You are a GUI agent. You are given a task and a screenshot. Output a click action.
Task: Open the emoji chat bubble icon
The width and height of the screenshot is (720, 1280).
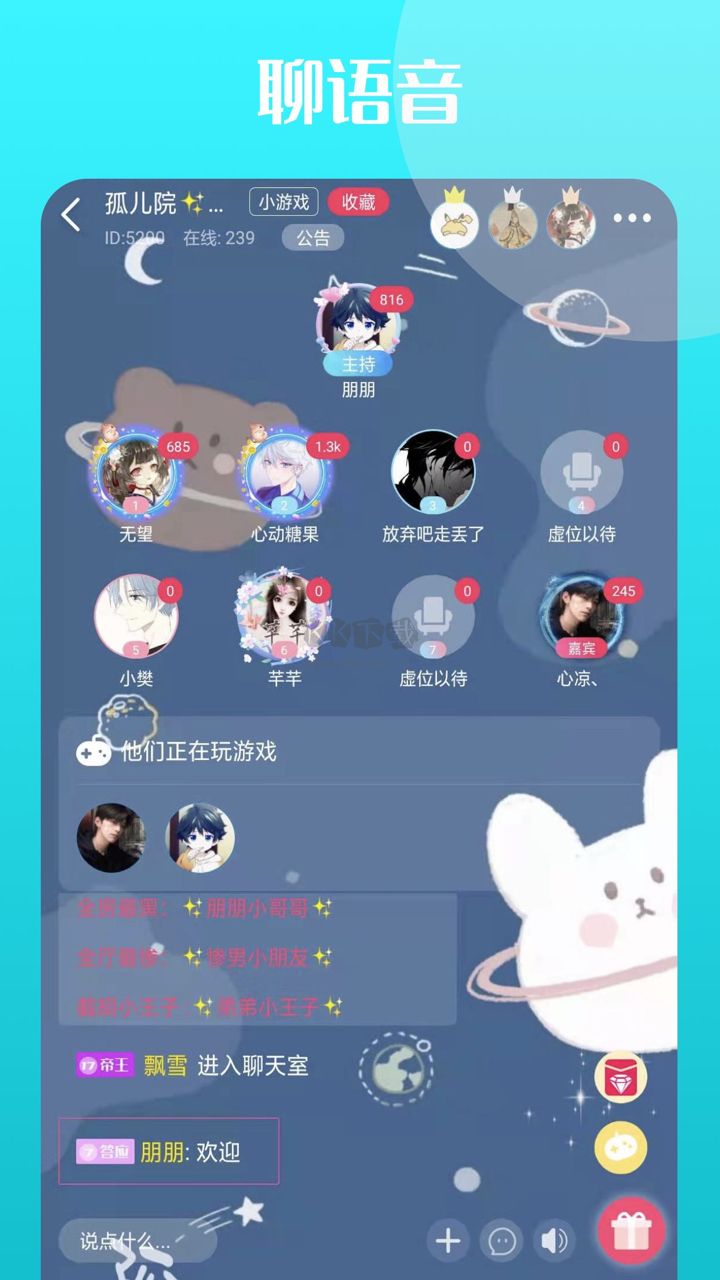[x=500, y=1238]
